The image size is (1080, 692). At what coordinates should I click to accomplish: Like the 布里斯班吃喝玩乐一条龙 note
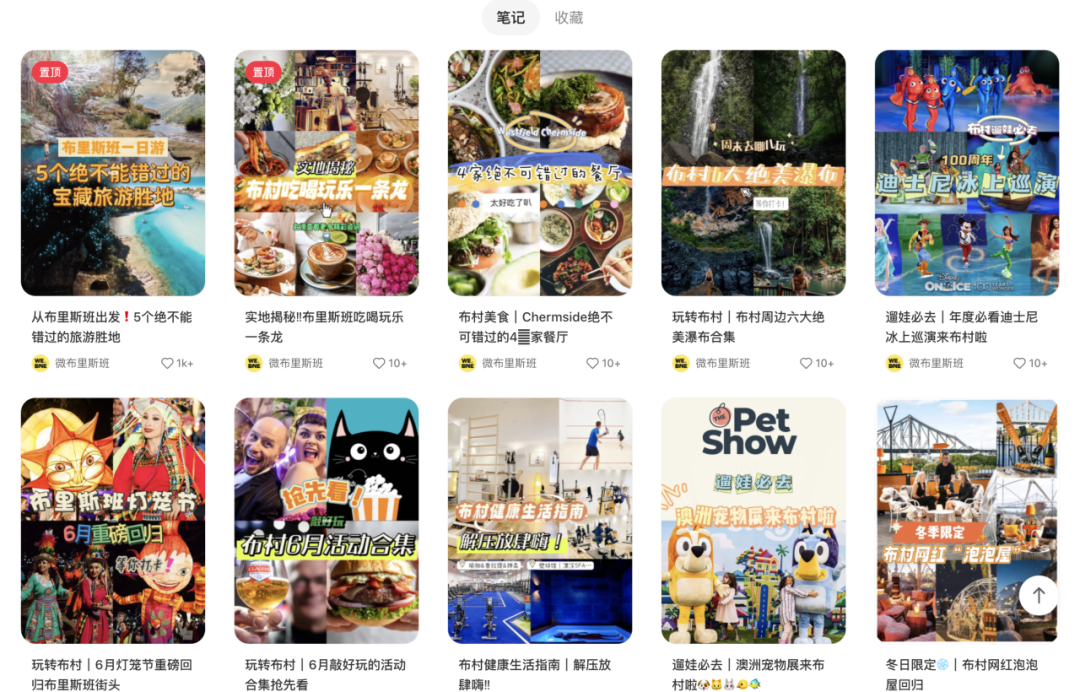[380, 363]
